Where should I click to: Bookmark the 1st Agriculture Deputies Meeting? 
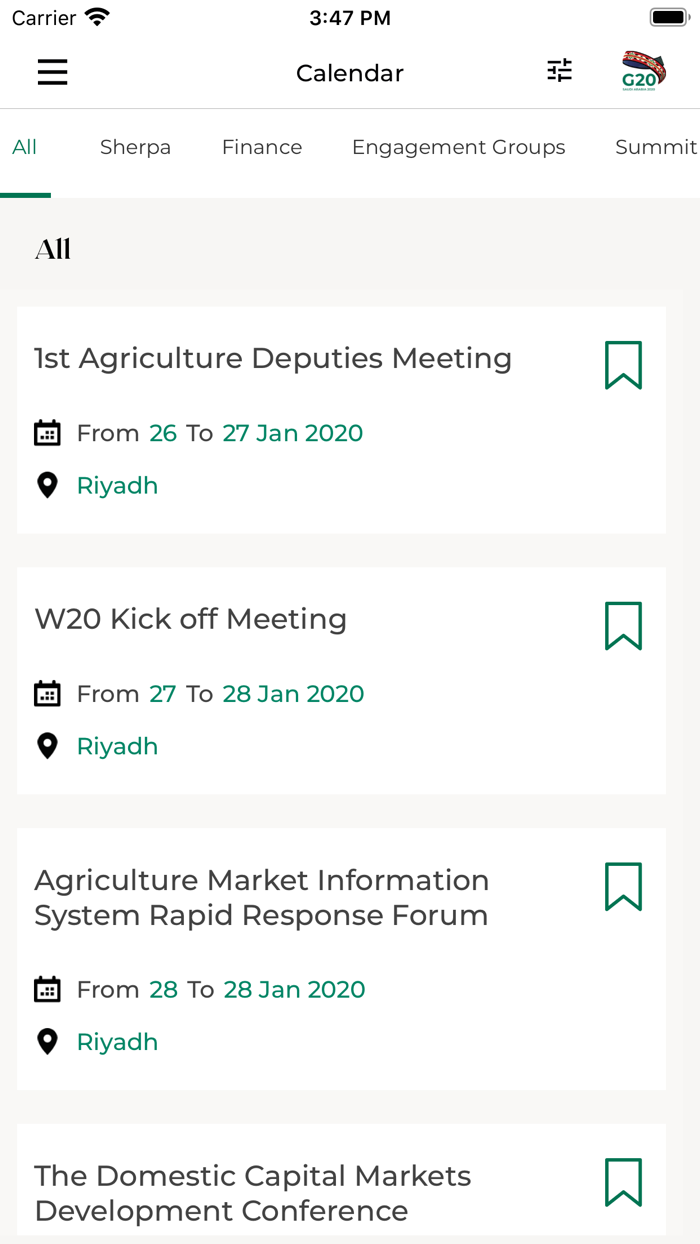[623, 365]
